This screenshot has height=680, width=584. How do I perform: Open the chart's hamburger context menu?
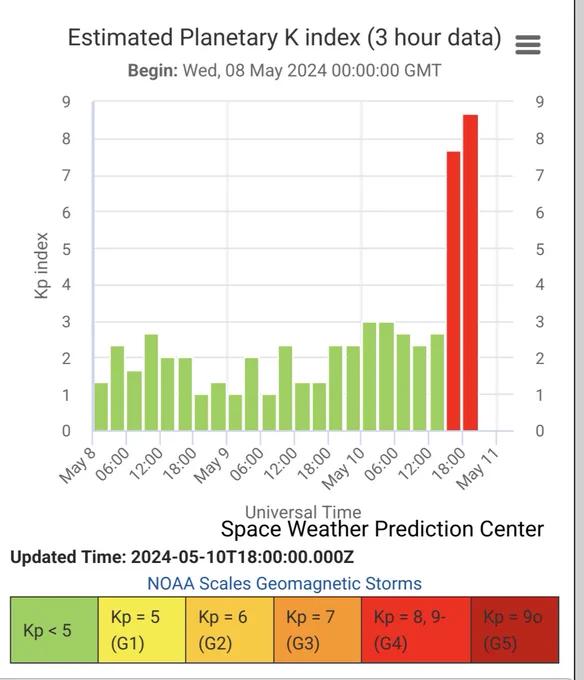coord(528,45)
